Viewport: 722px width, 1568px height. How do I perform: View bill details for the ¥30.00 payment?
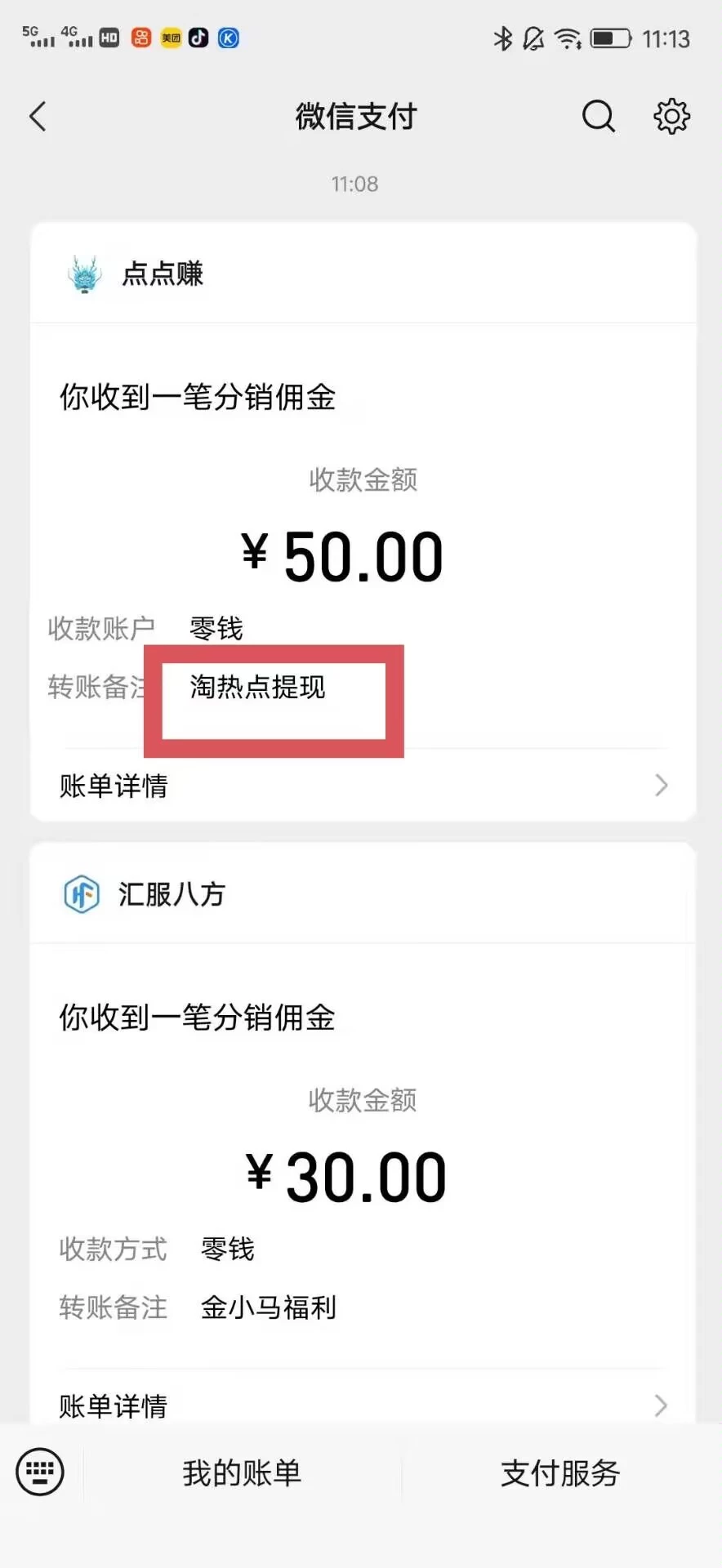[363, 1405]
